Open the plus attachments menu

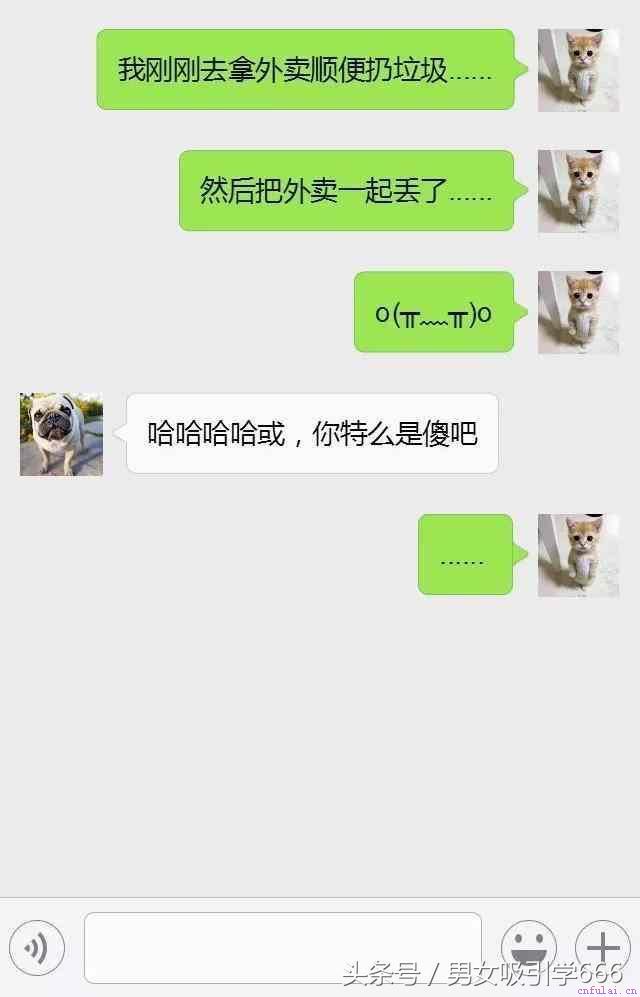click(x=602, y=946)
